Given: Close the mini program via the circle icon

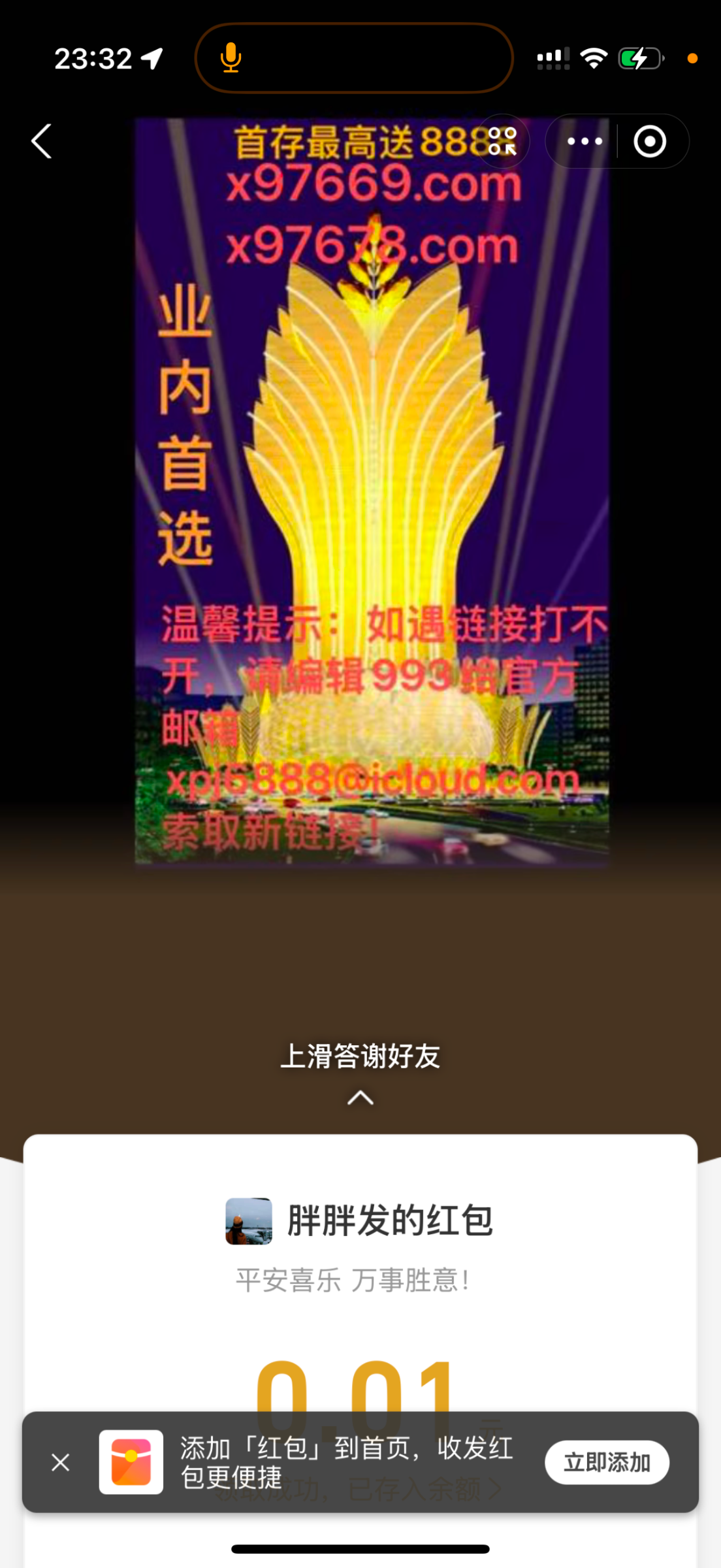Looking at the screenshot, I should [650, 141].
